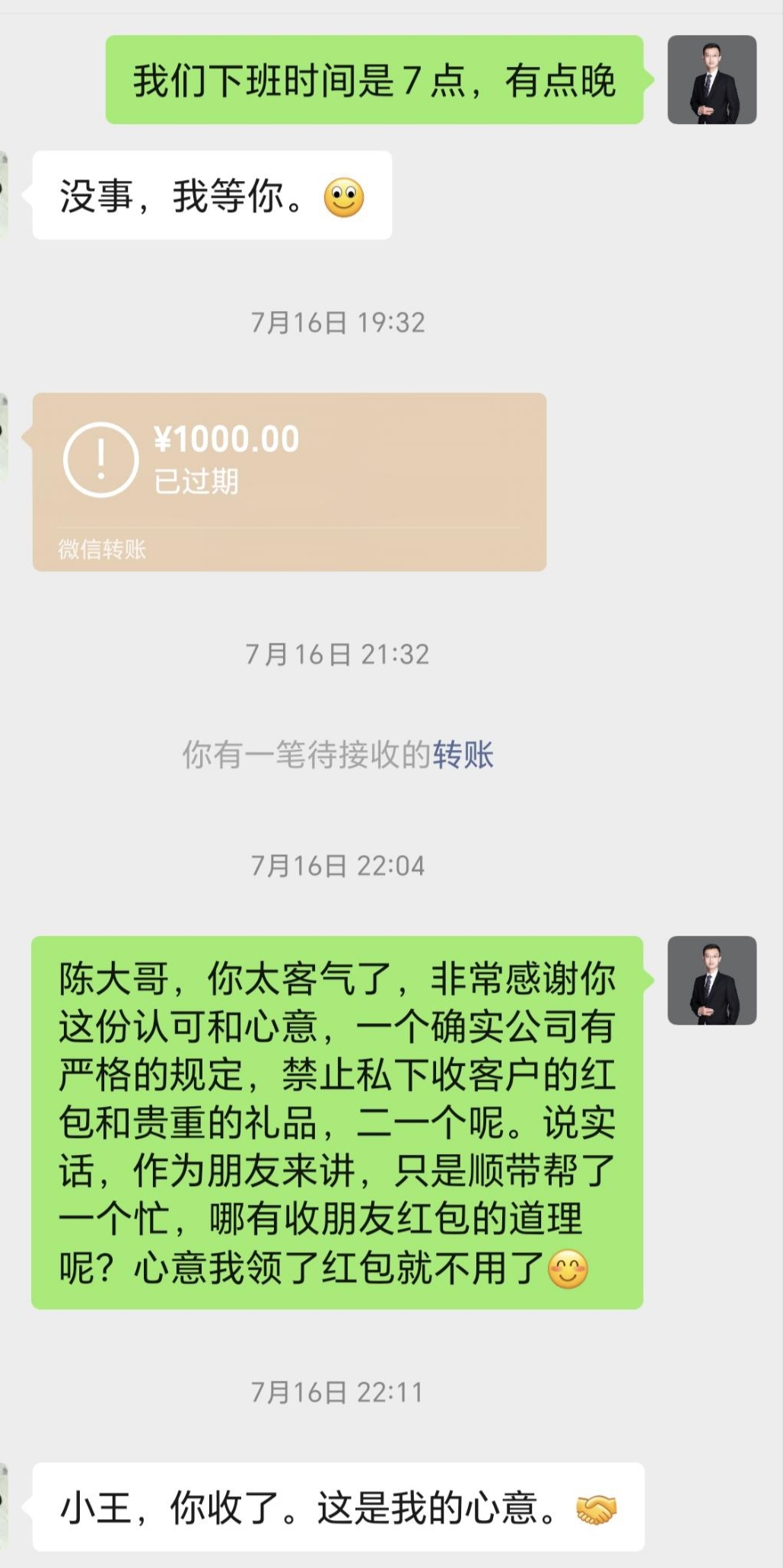Open the expired ¥1000.00 WeChat transfer card
The image size is (783, 1568).
(289, 481)
